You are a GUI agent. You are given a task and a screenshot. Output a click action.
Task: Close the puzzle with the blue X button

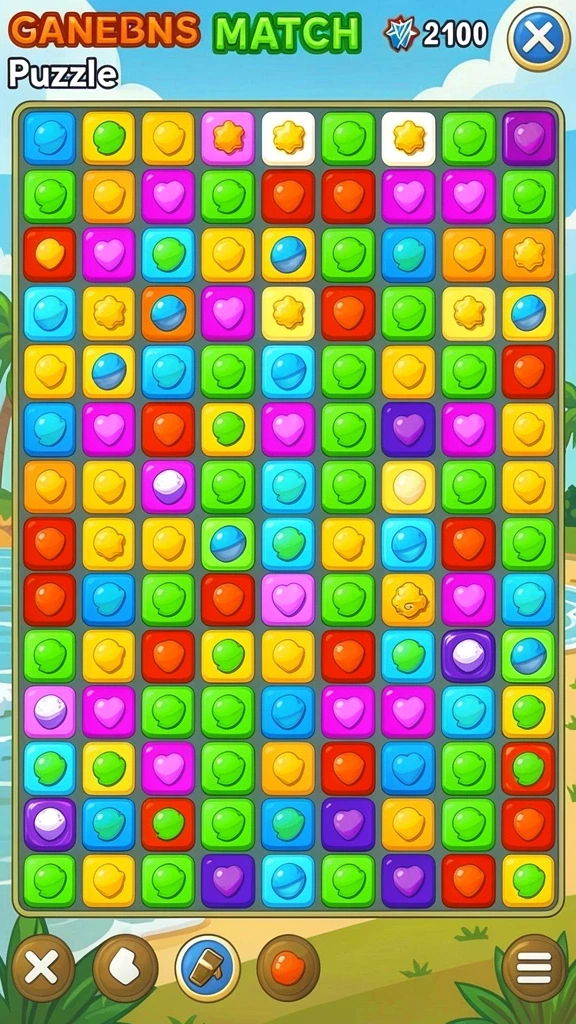click(539, 39)
